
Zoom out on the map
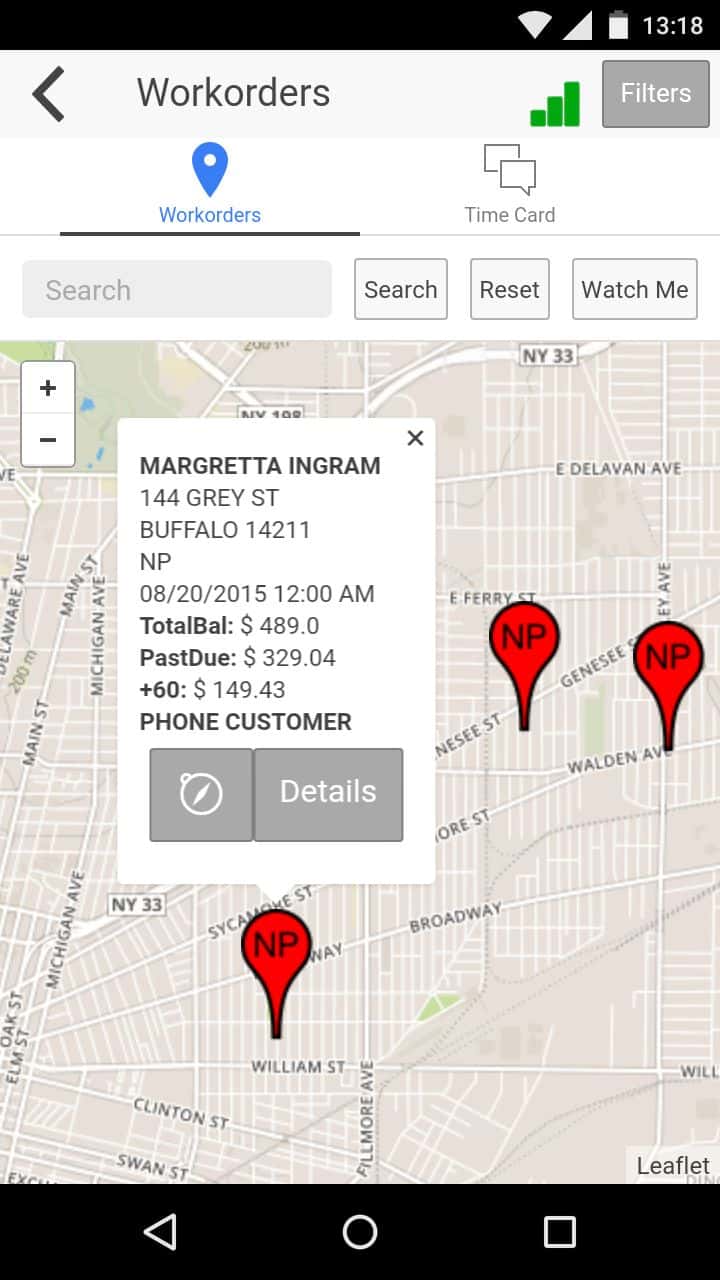coord(48,440)
